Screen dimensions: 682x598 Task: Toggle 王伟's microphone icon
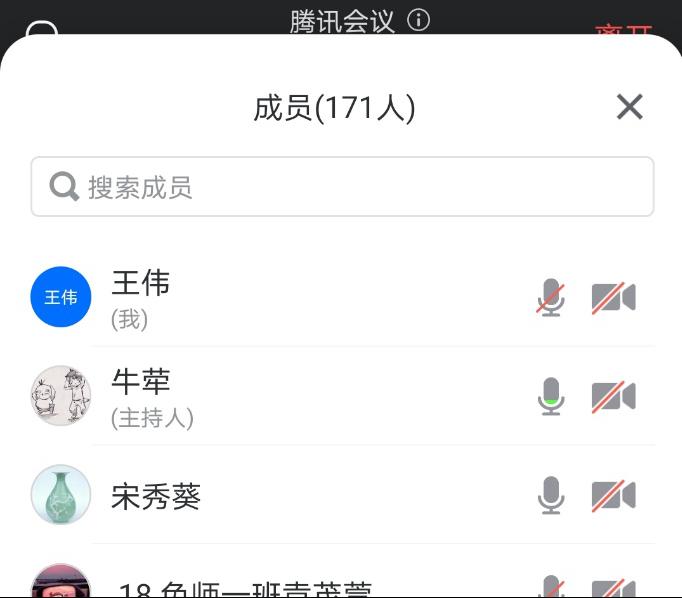point(550,298)
